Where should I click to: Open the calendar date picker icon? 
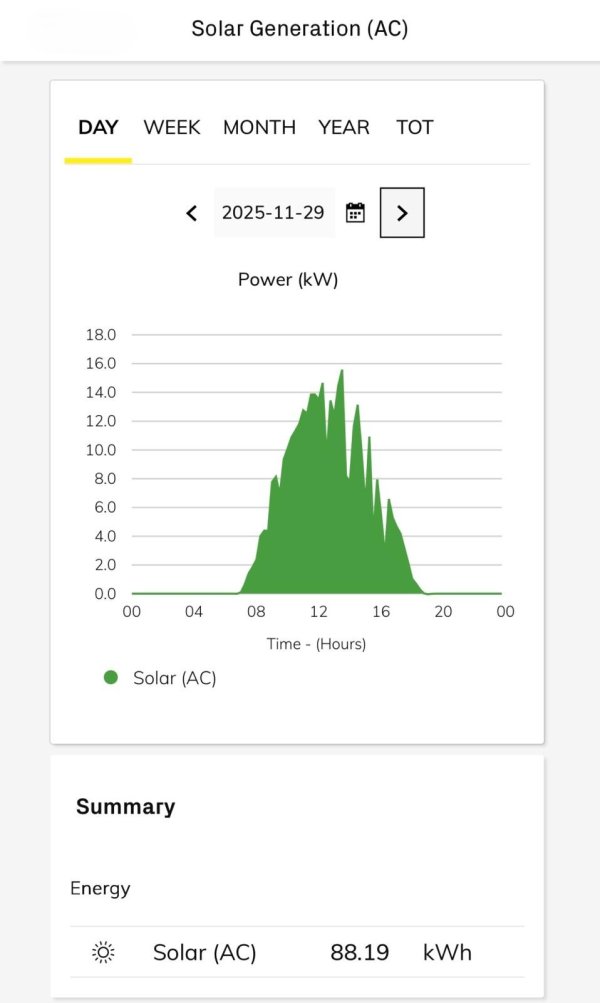click(x=355, y=213)
